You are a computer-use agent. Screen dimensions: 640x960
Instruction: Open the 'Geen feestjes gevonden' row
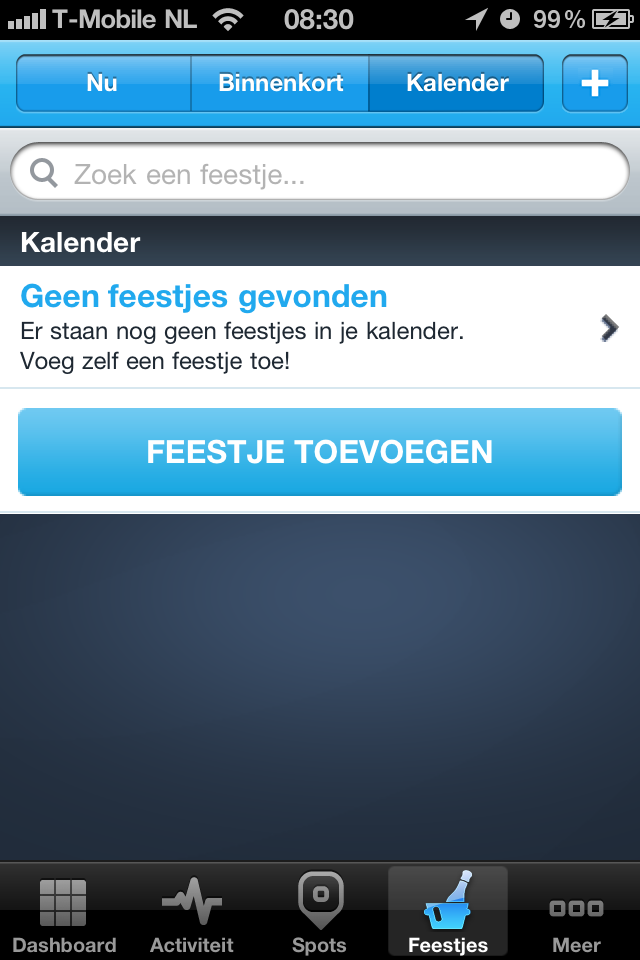point(320,327)
